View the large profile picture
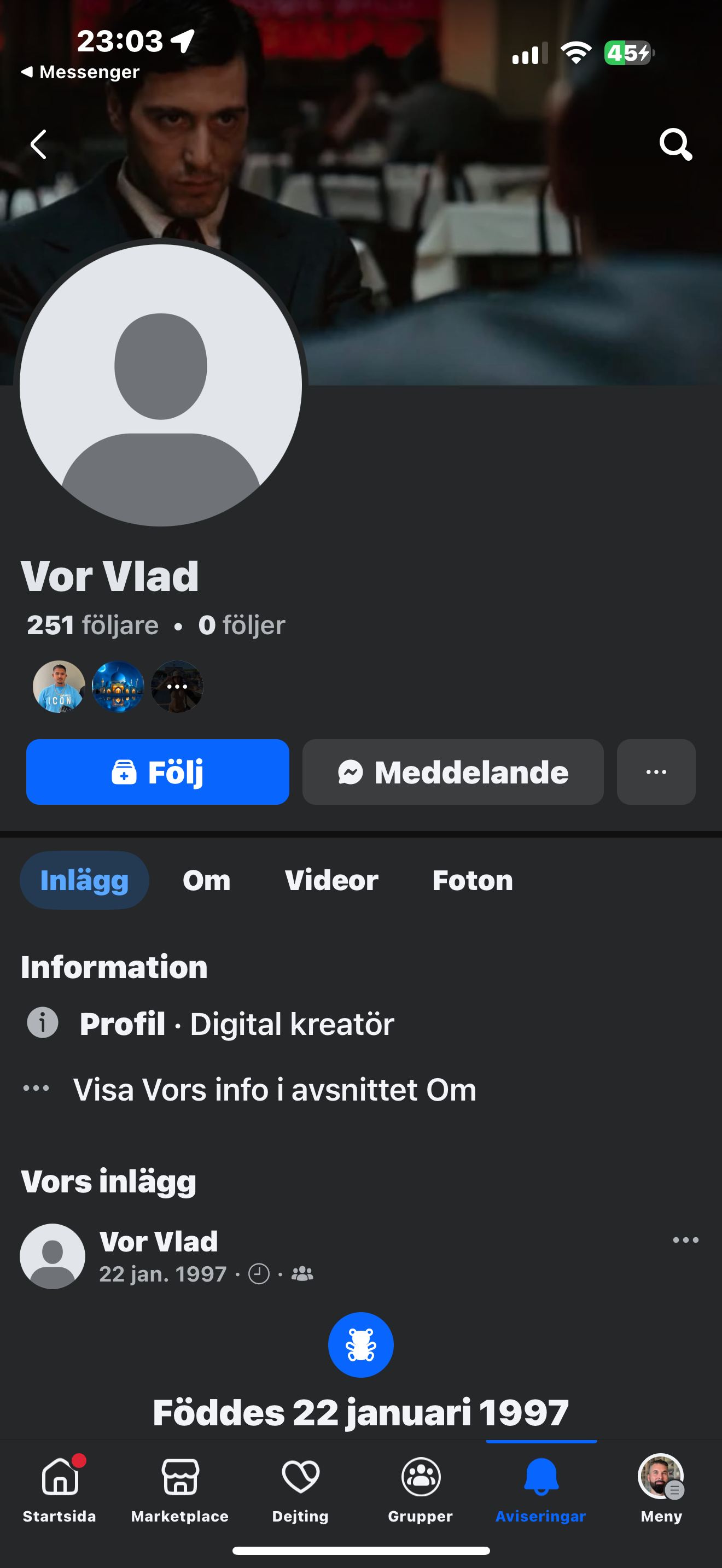The width and height of the screenshot is (722, 1568). pyautogui.click(x=161, y=385)
